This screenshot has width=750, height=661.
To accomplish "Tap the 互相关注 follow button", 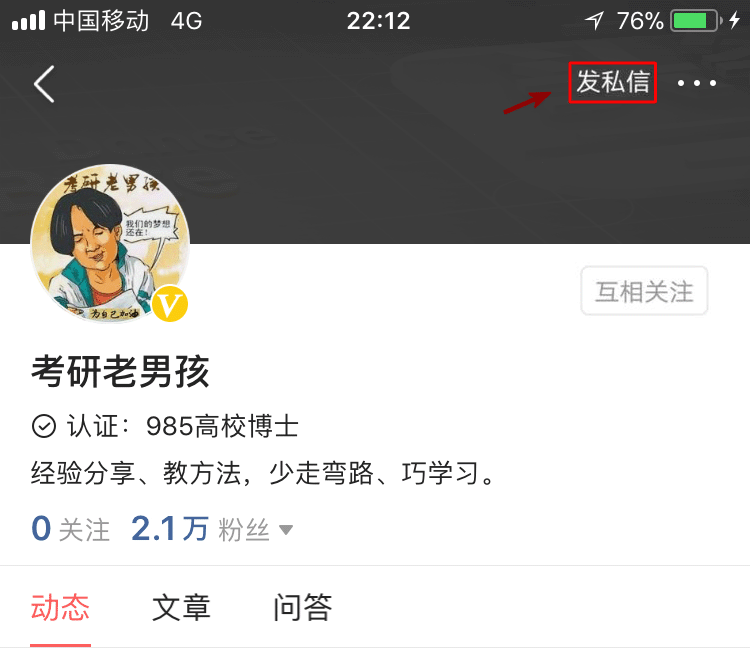I will click(x=644, y=291).
